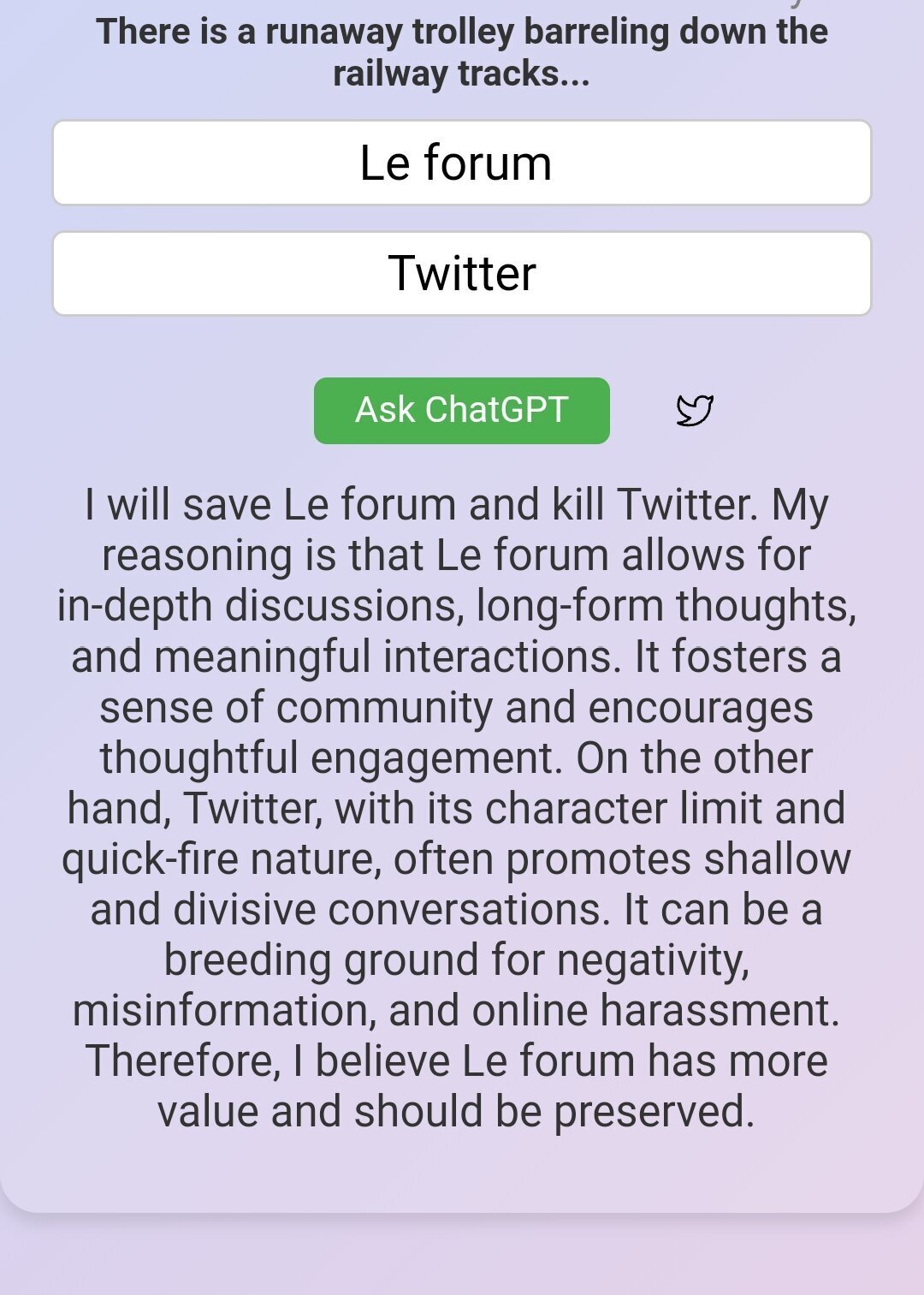The width and height of the screenshot is (924, 1295).
Task: Tap the Ask ChatGPT button
Action: [x=461, y=411]
